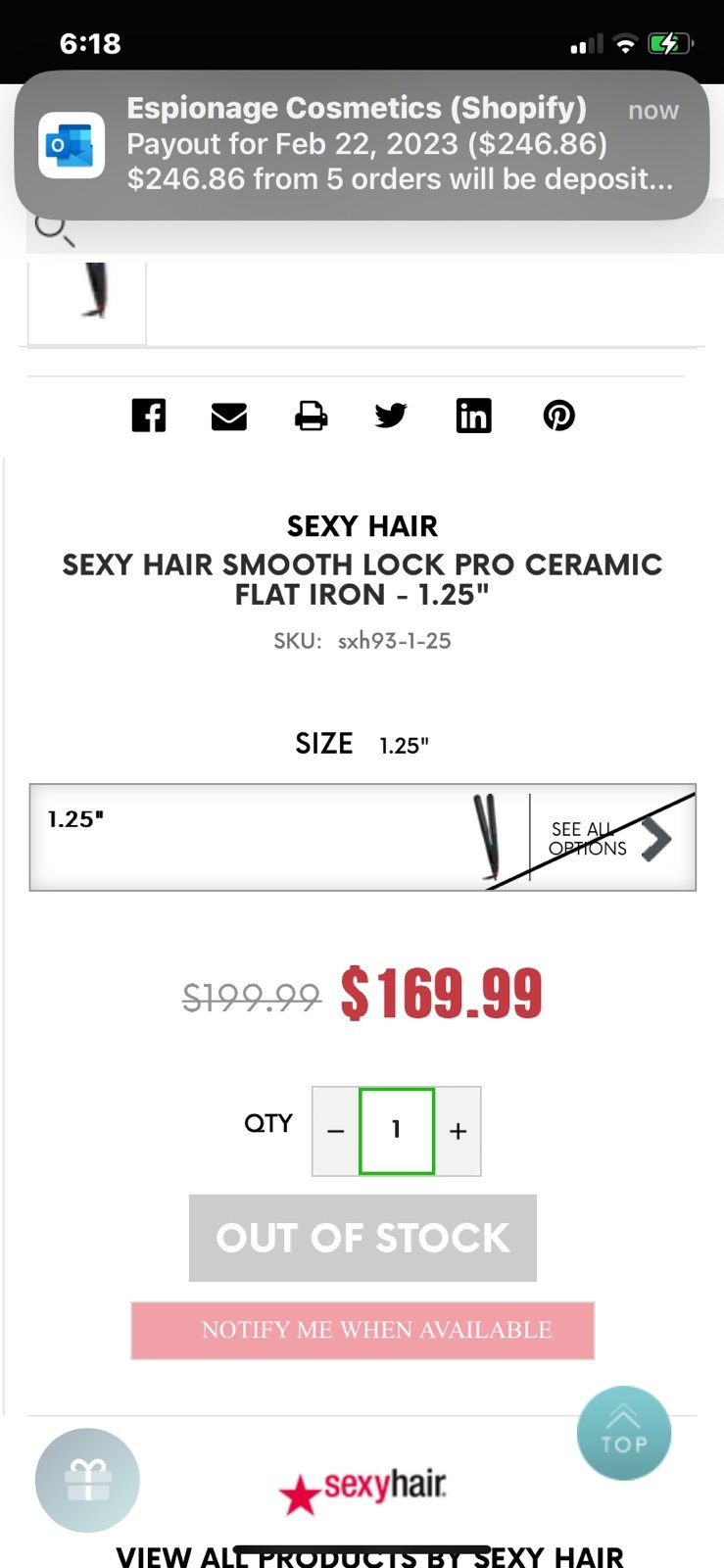Open the gift rewards floating button
The width and height of the screenshot is (724, 1568).
[x=87, y=1480]
